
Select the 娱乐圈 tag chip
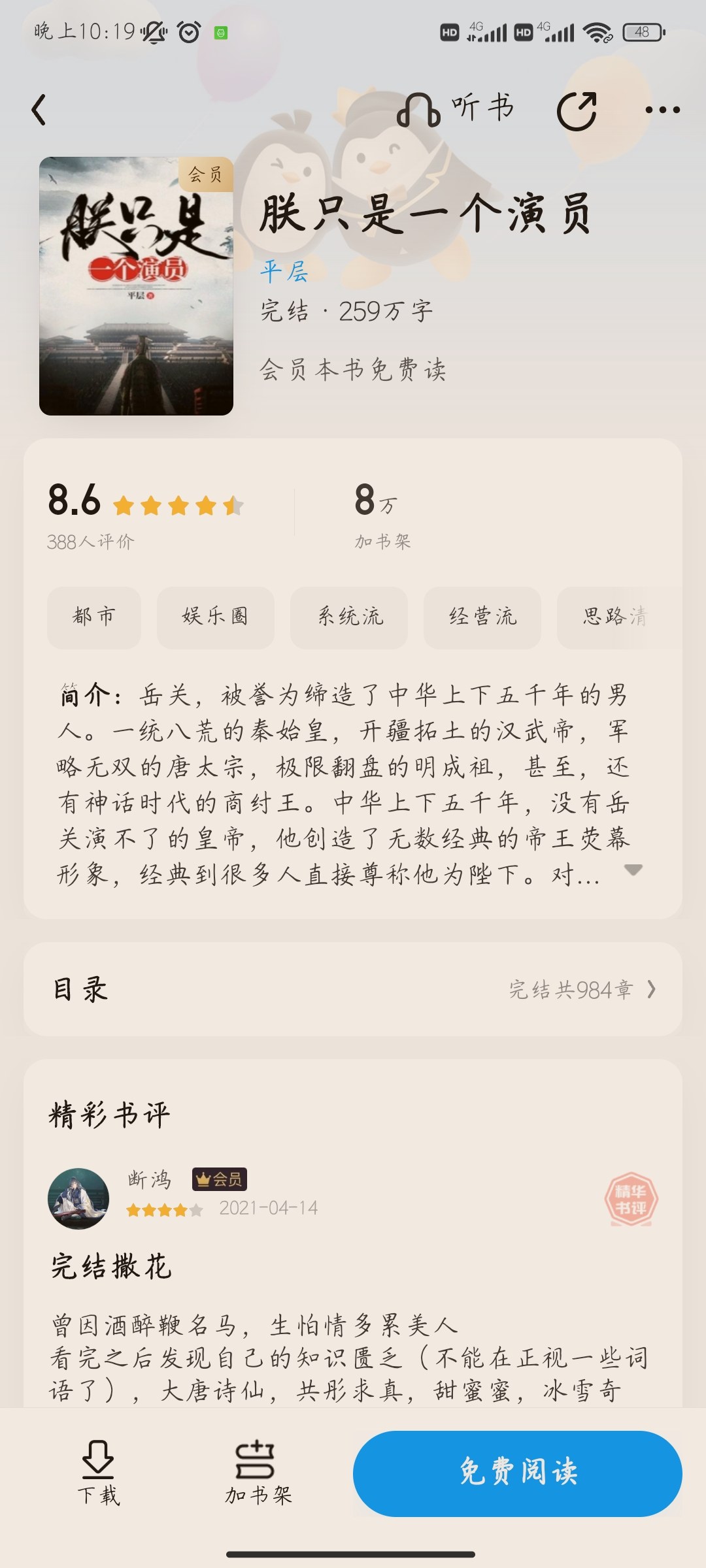coord(215,617)
